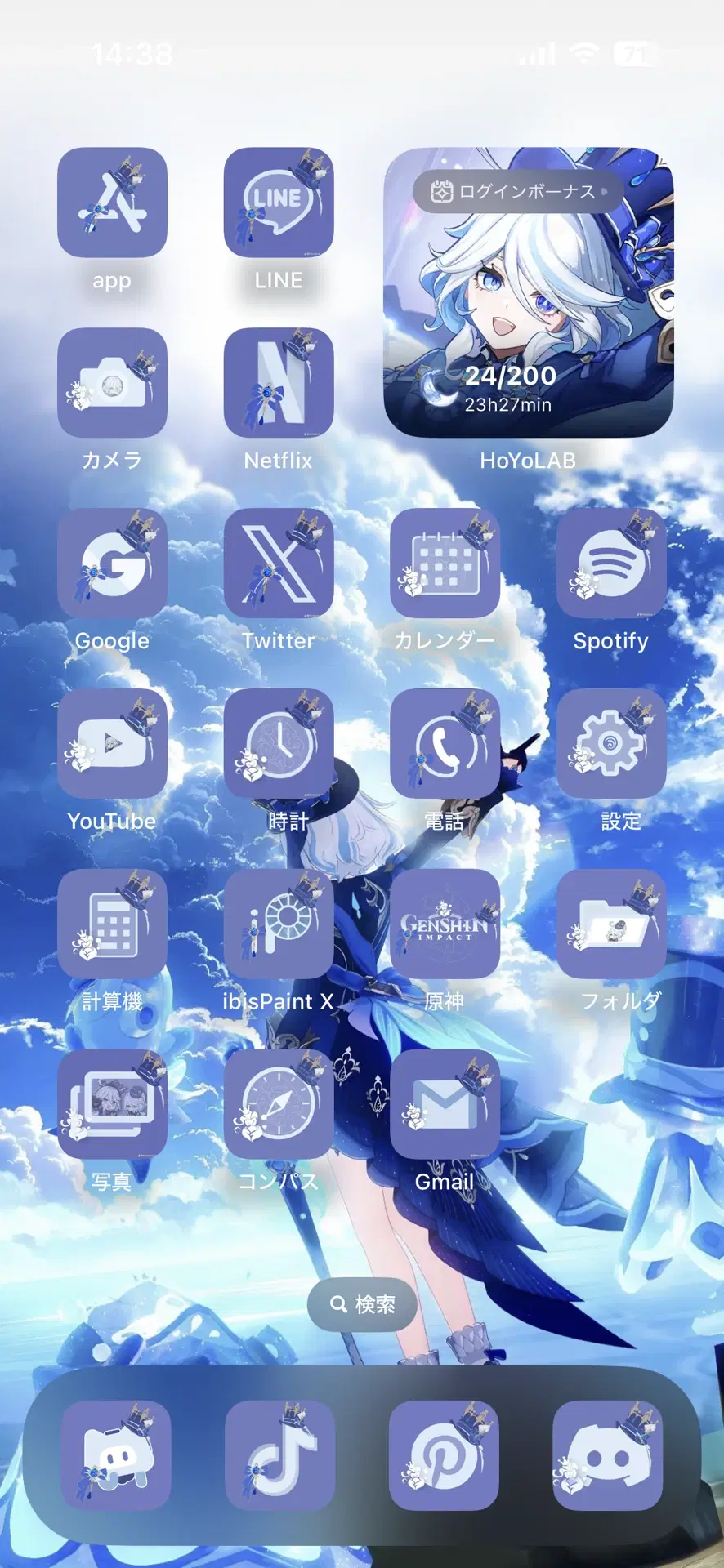Open the カメラ app
This screenshot has height=1568, width=724.
[112, 383]
